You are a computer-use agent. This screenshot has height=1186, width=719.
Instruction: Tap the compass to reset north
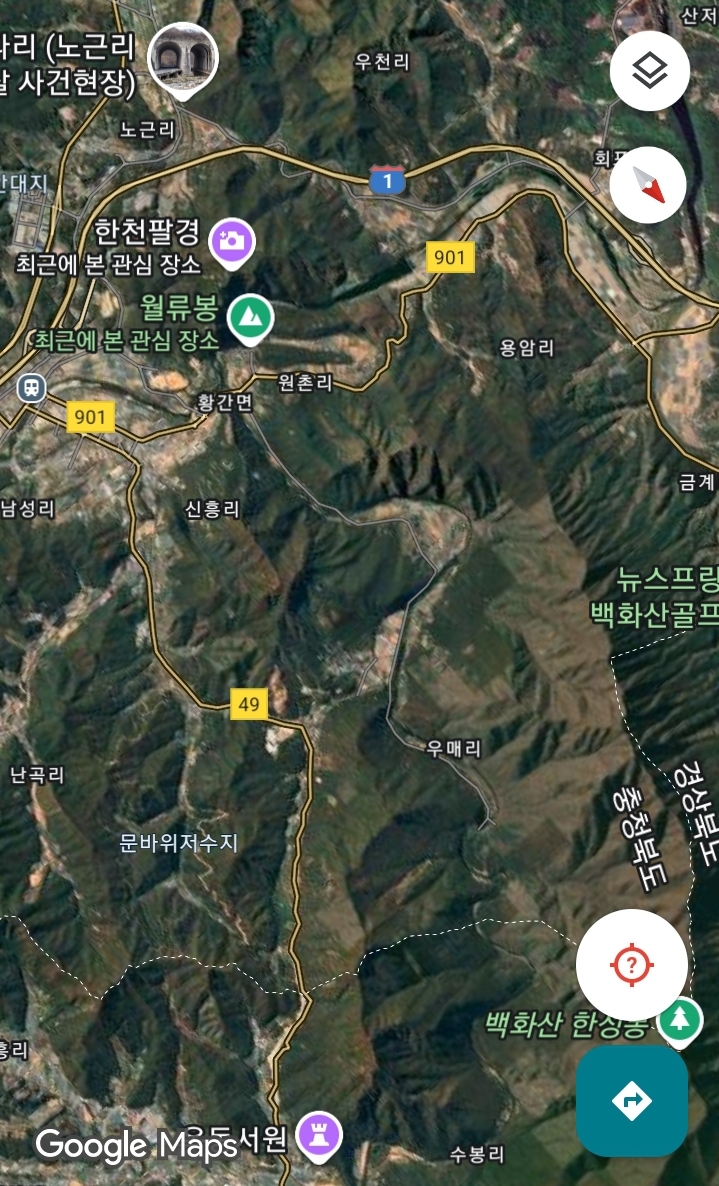pyautogui.click(x=648, y=185)
